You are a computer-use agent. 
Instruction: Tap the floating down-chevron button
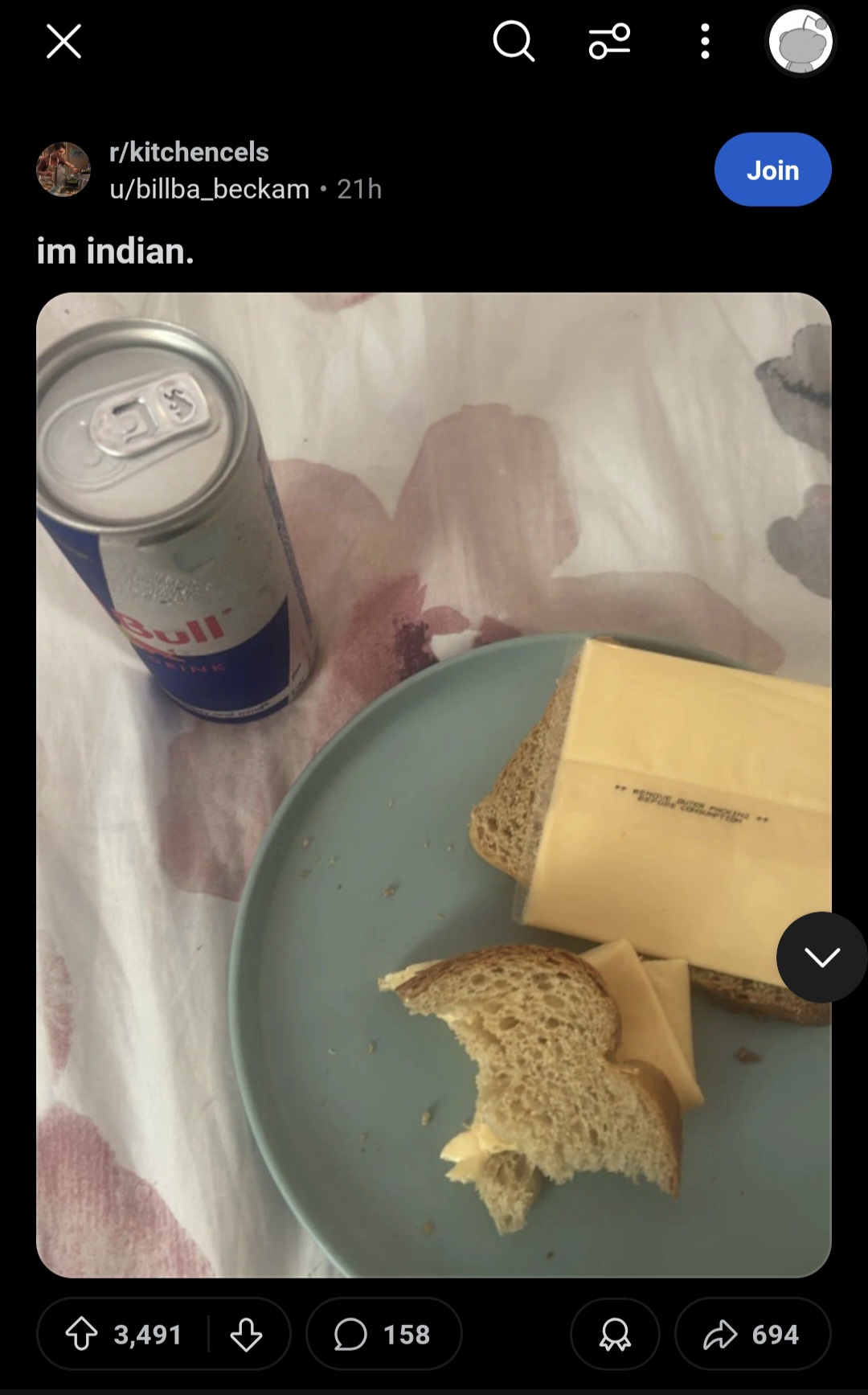point(821,957)
